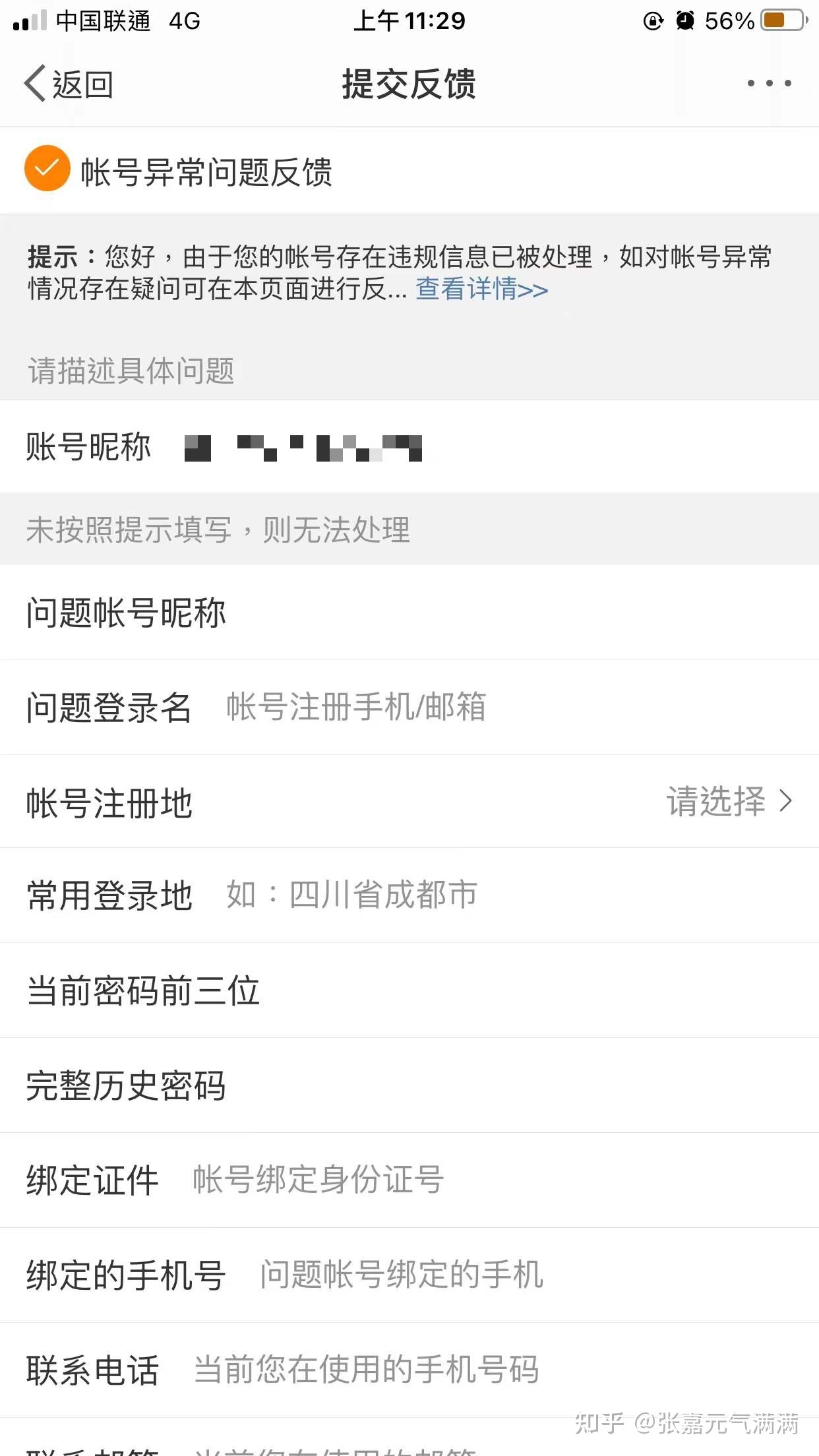
Task: Toggle 帐号异常问题反馈 checkbox
Action: (47, 169)
